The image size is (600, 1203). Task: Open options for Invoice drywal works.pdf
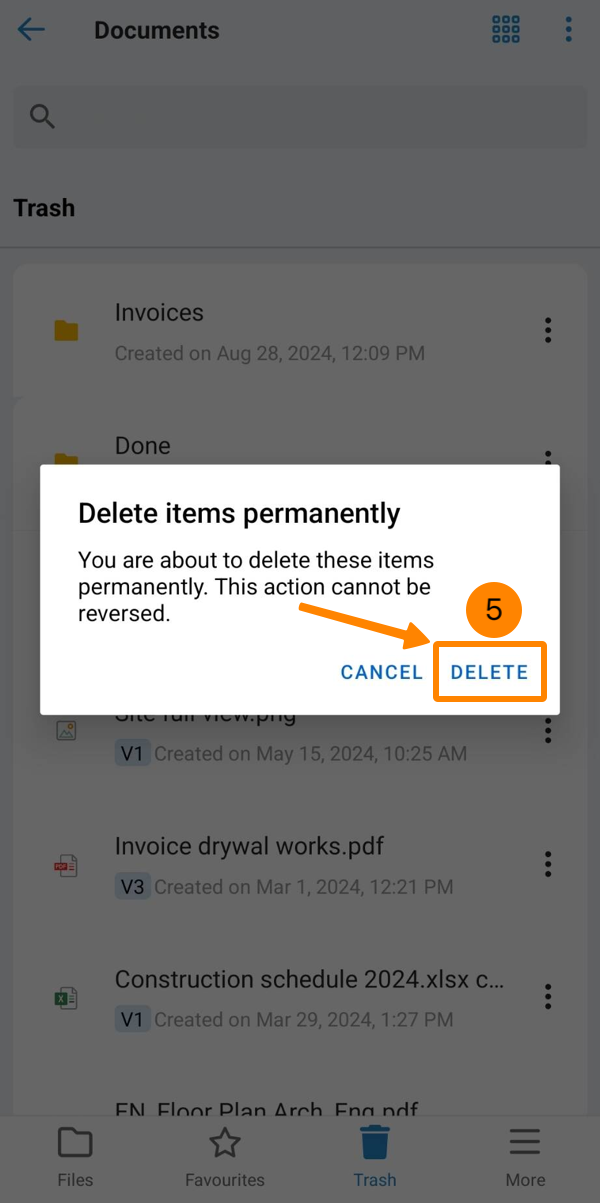(x=548, y=864)
